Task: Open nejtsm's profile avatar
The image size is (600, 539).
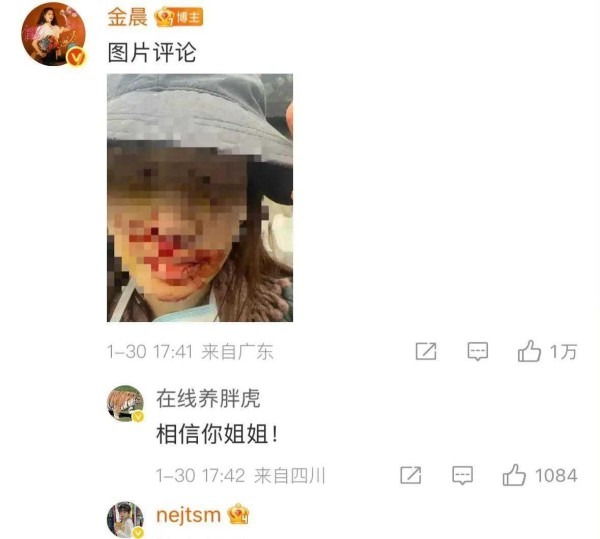Action: pyautogui.click(x=125, y=520)
